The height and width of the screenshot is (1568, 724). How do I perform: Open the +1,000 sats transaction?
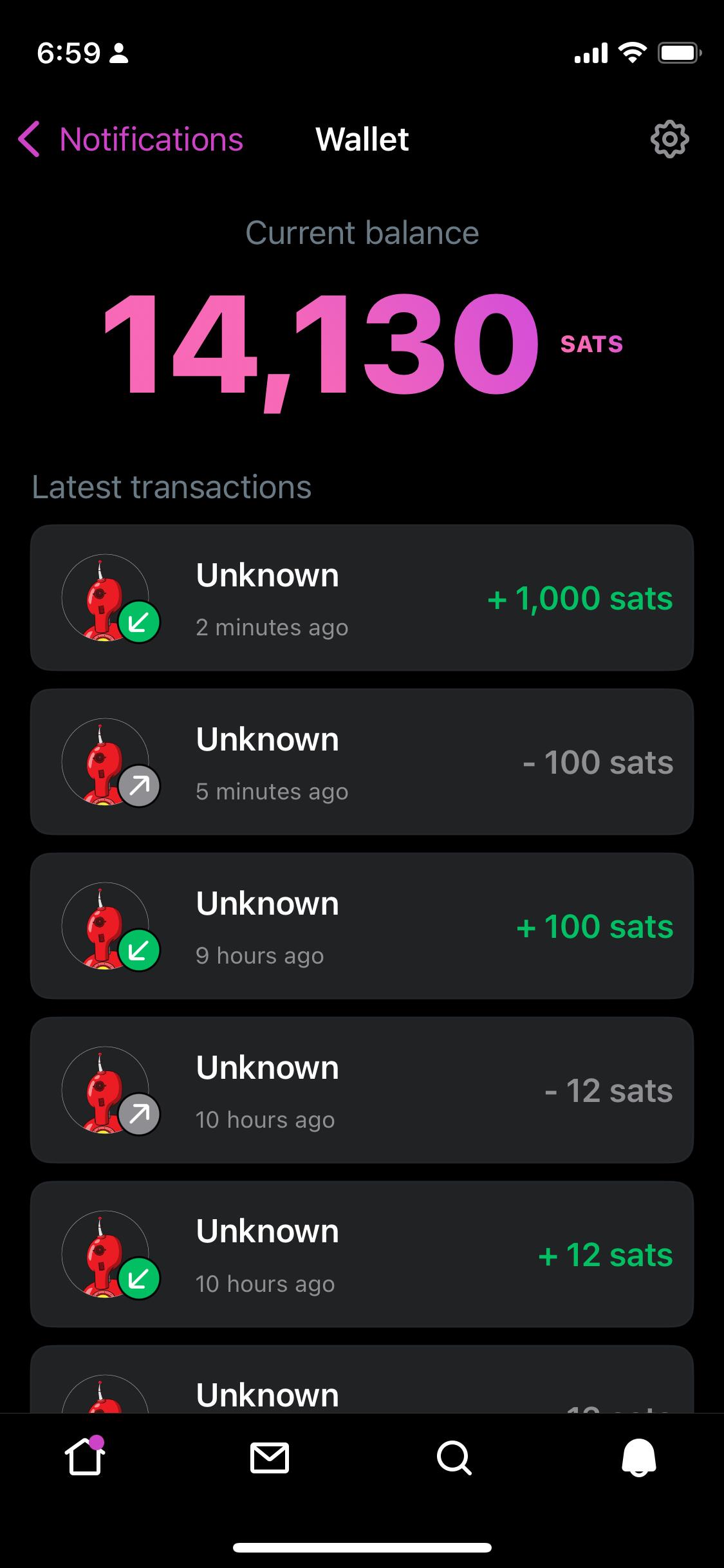pos(362,598)
